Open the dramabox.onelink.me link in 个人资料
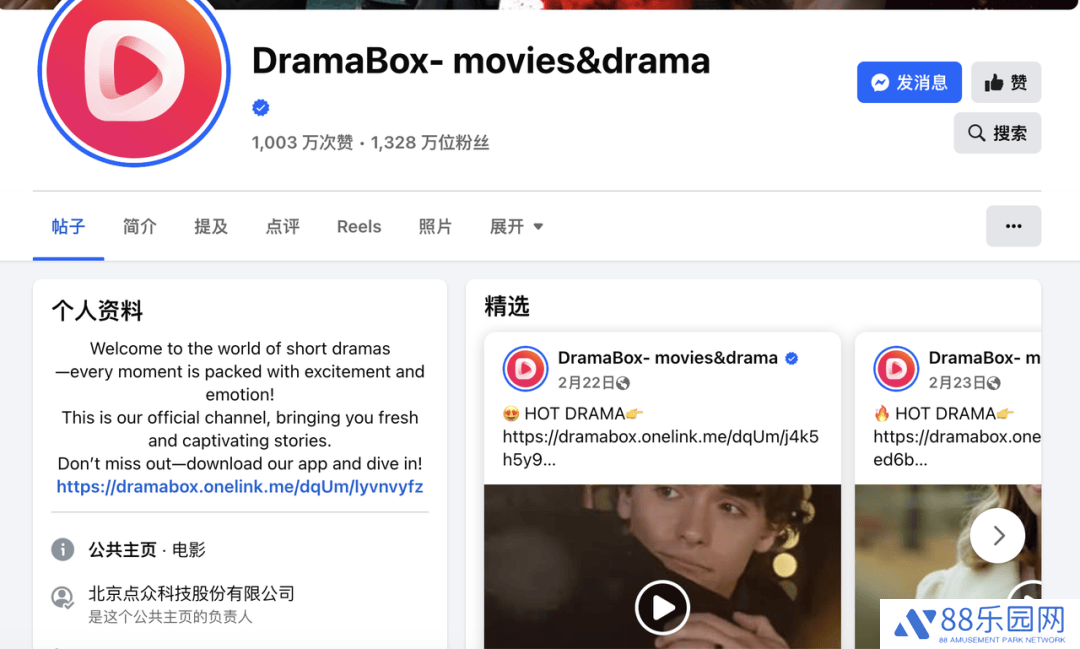Screen dimensions: 1080x649 pyautogui.click(x=240, y=487)
